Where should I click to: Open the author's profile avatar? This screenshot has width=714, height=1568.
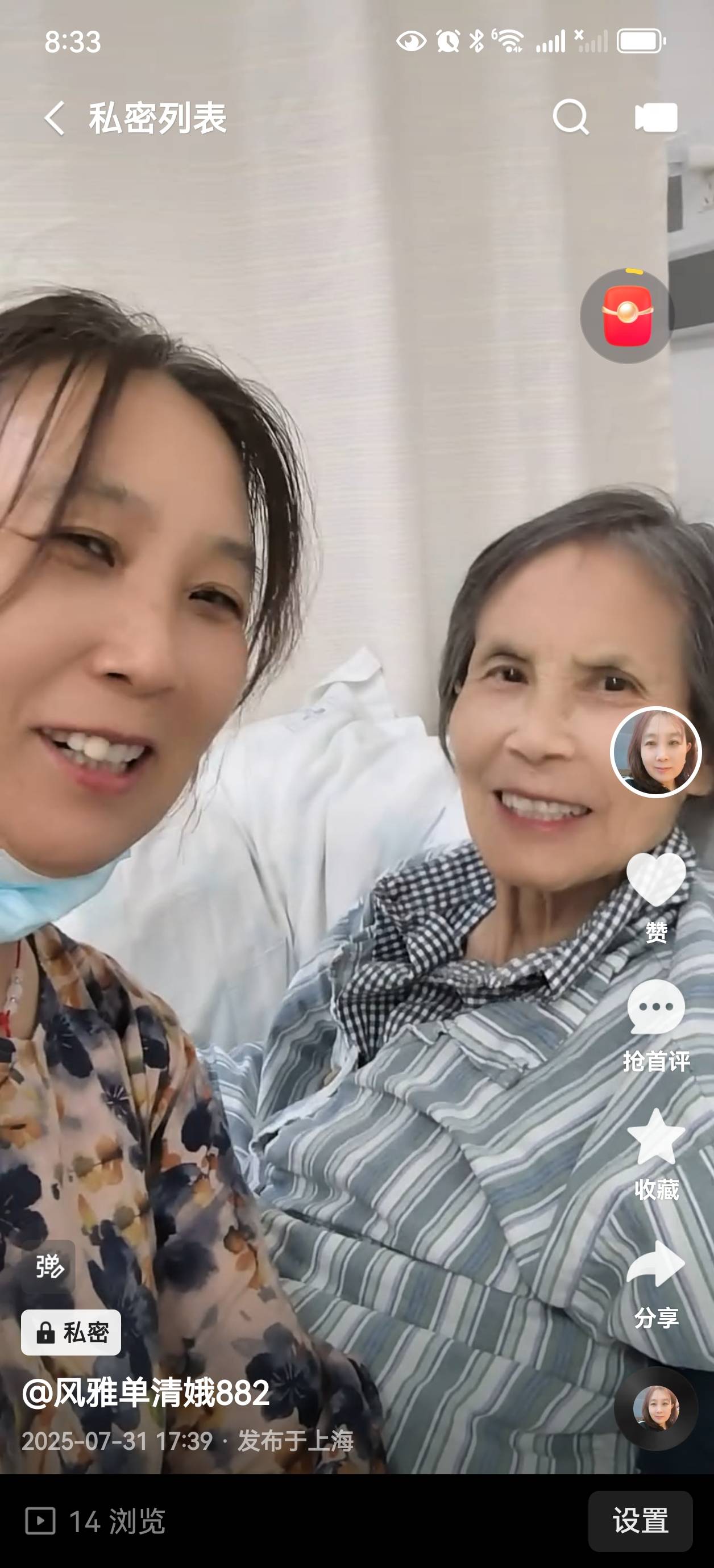pyautogui.click(x=655, y=752)
